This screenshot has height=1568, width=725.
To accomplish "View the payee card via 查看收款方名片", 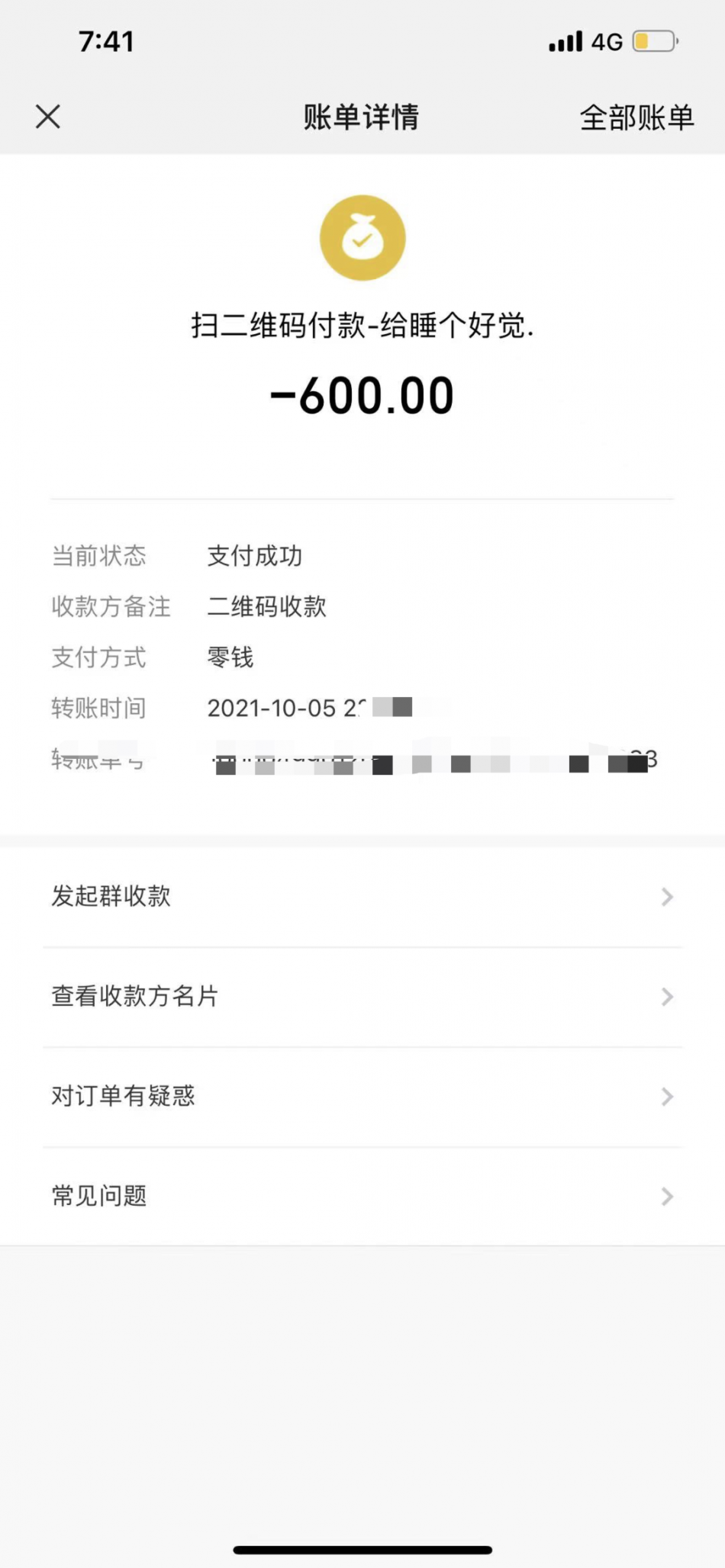I will pyautogui.click(x=362, y=997).
